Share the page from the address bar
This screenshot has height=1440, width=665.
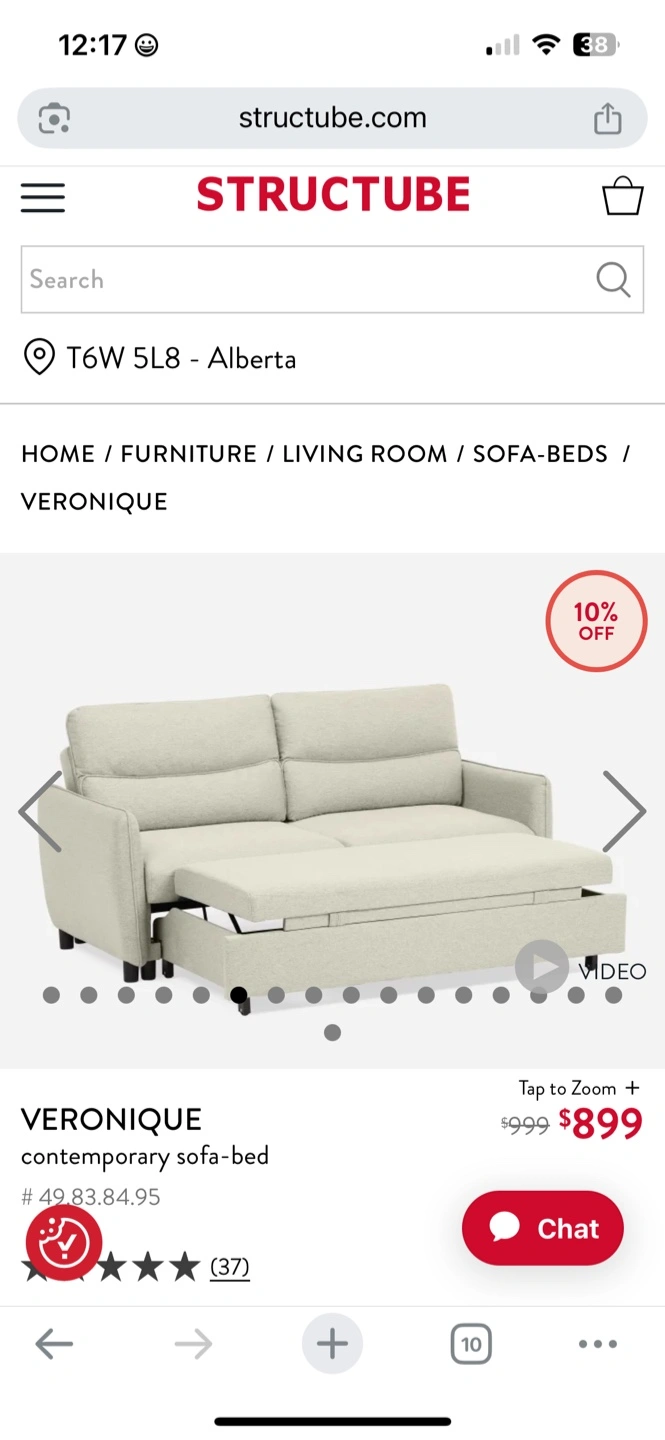click(607, 119)
